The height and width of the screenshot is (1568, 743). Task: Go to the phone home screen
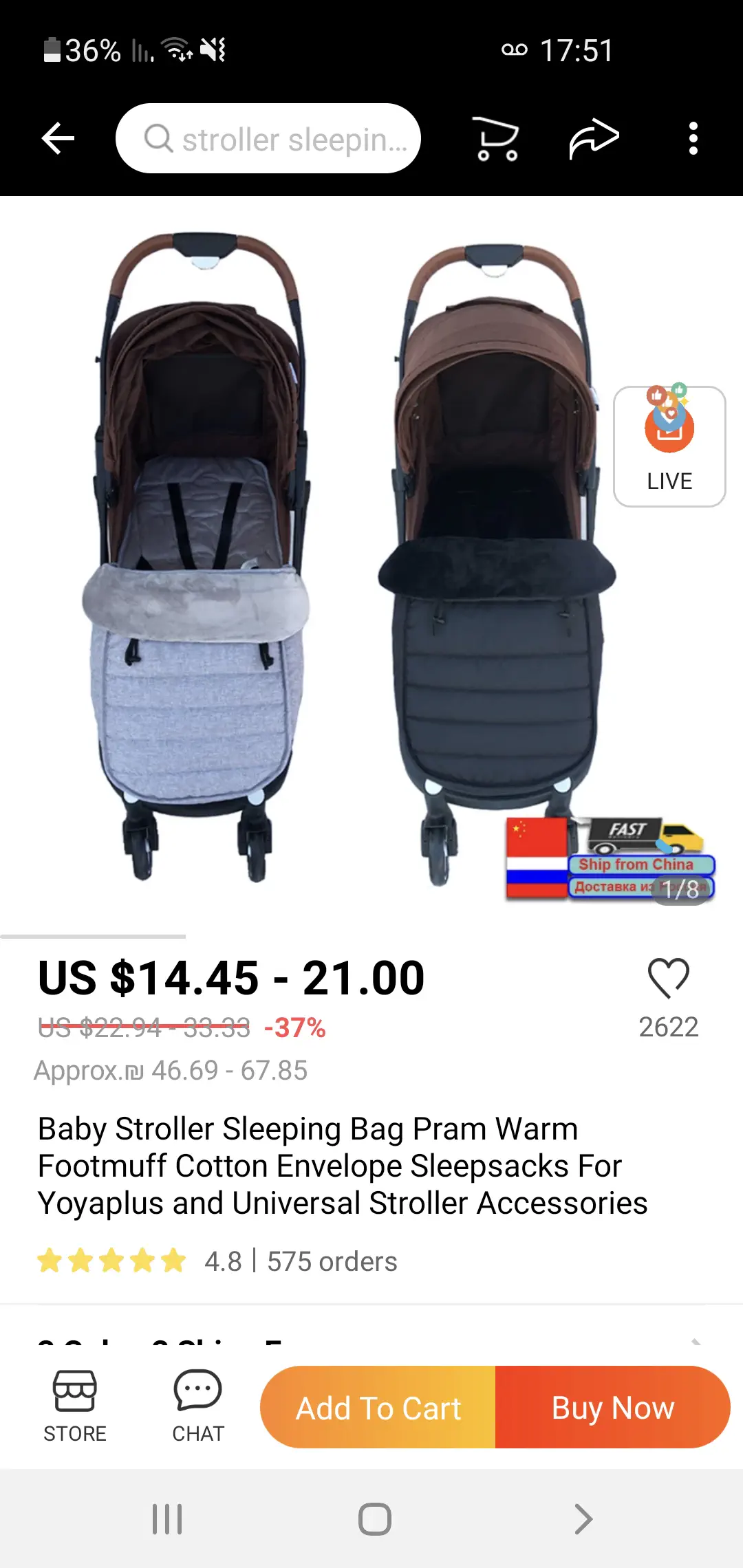coord(374,1518)
